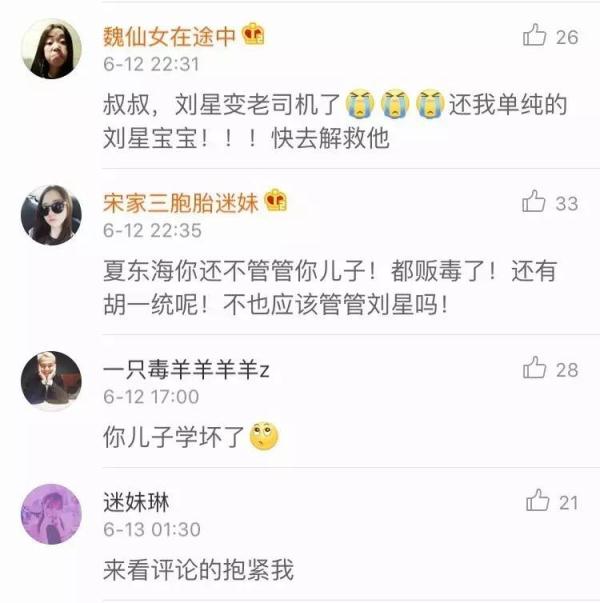Like the comment by 宋家三胞胎迷妹
Screen dimensions: 600x603
click(535, 203)
